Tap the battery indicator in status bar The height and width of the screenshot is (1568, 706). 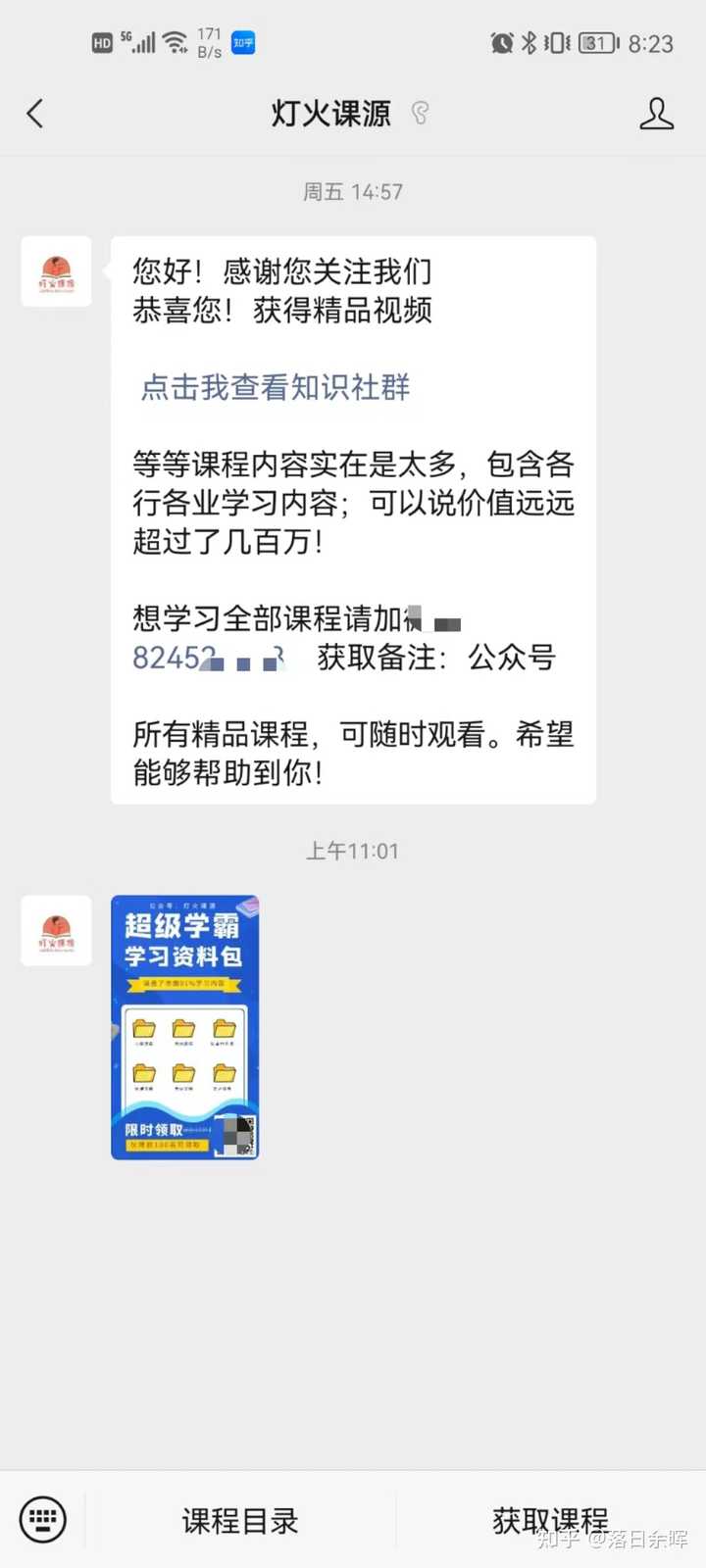click(x=591, y=43)
